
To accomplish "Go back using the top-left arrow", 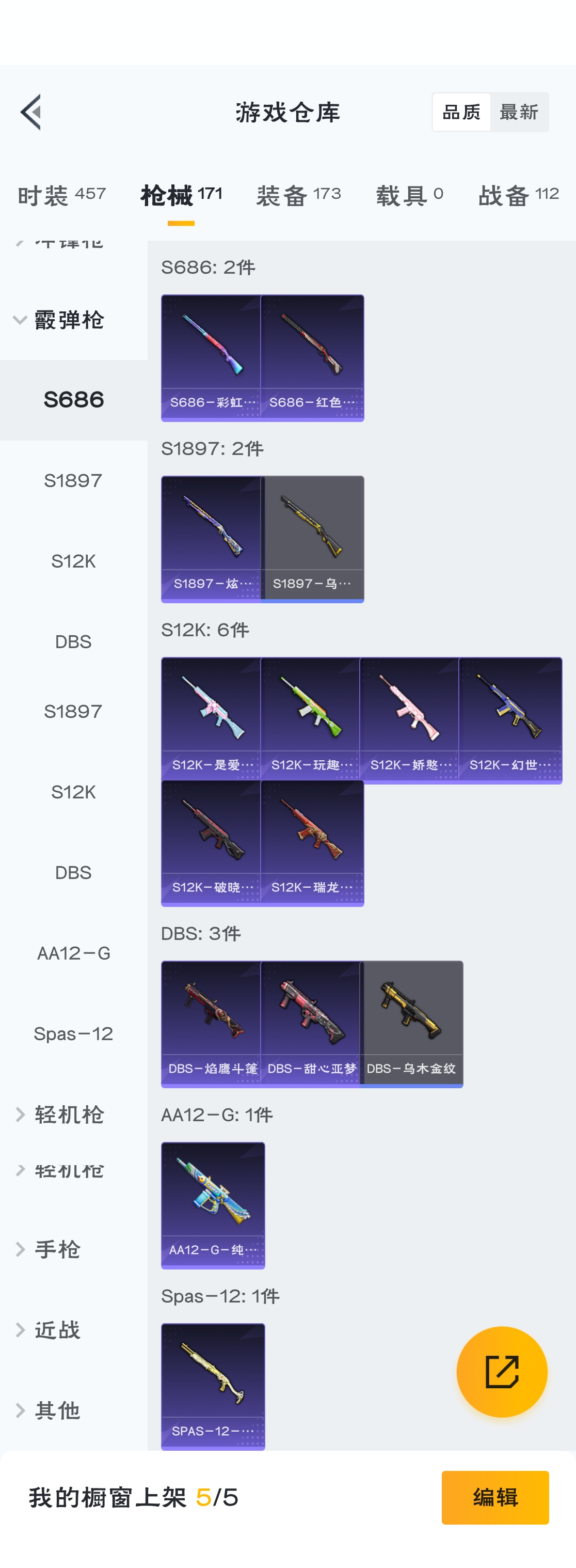I will [31, 112].
